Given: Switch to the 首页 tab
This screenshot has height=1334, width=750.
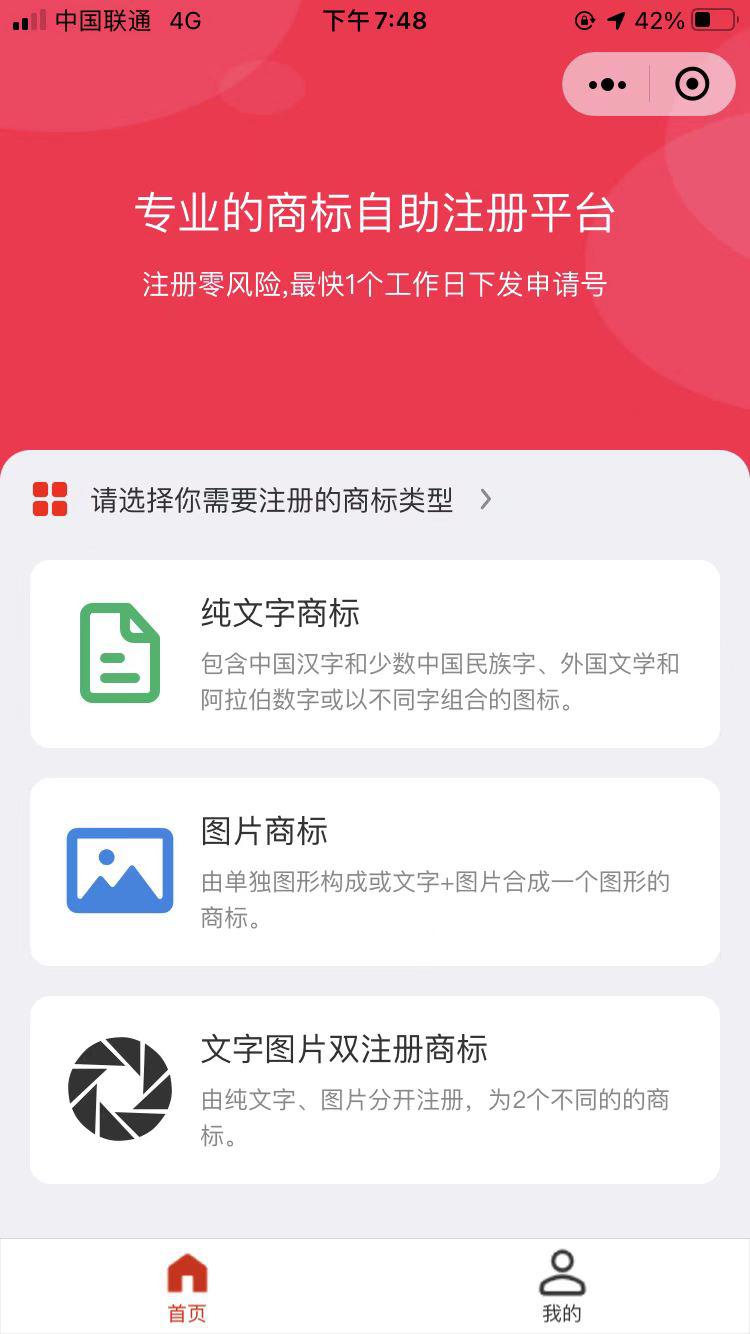Looking at the screenshot, I should (187, 1286).
